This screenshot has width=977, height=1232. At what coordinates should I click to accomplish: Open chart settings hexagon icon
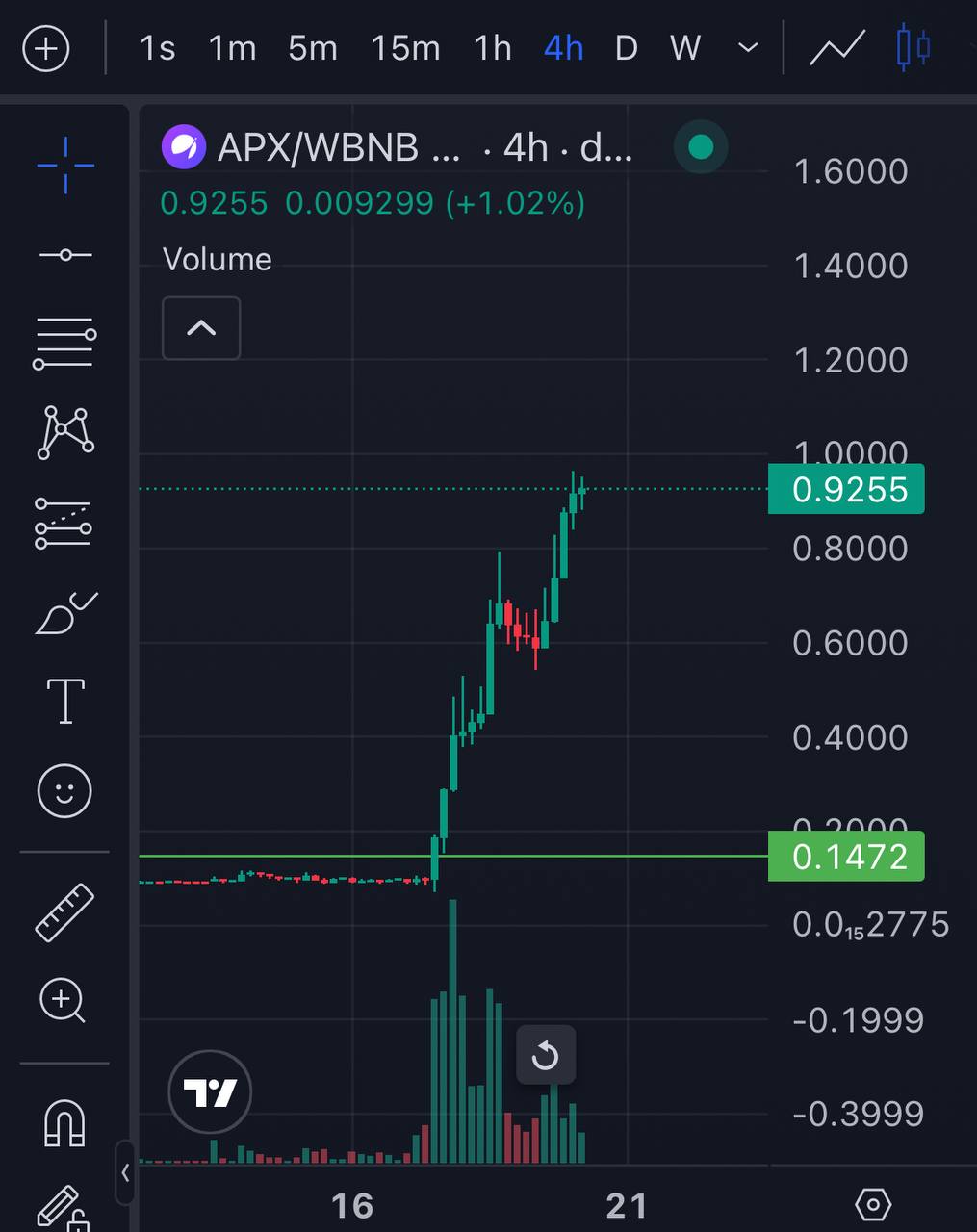[873, 1204]
